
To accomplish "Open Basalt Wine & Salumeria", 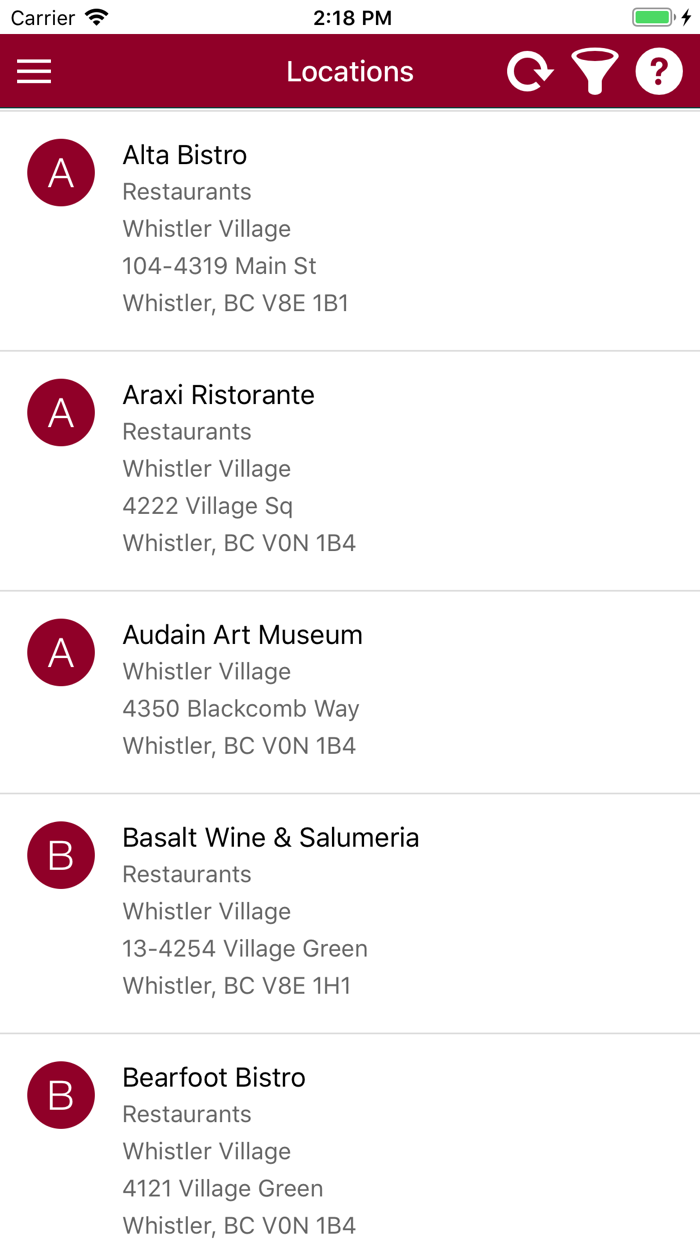I will [350, 912].
